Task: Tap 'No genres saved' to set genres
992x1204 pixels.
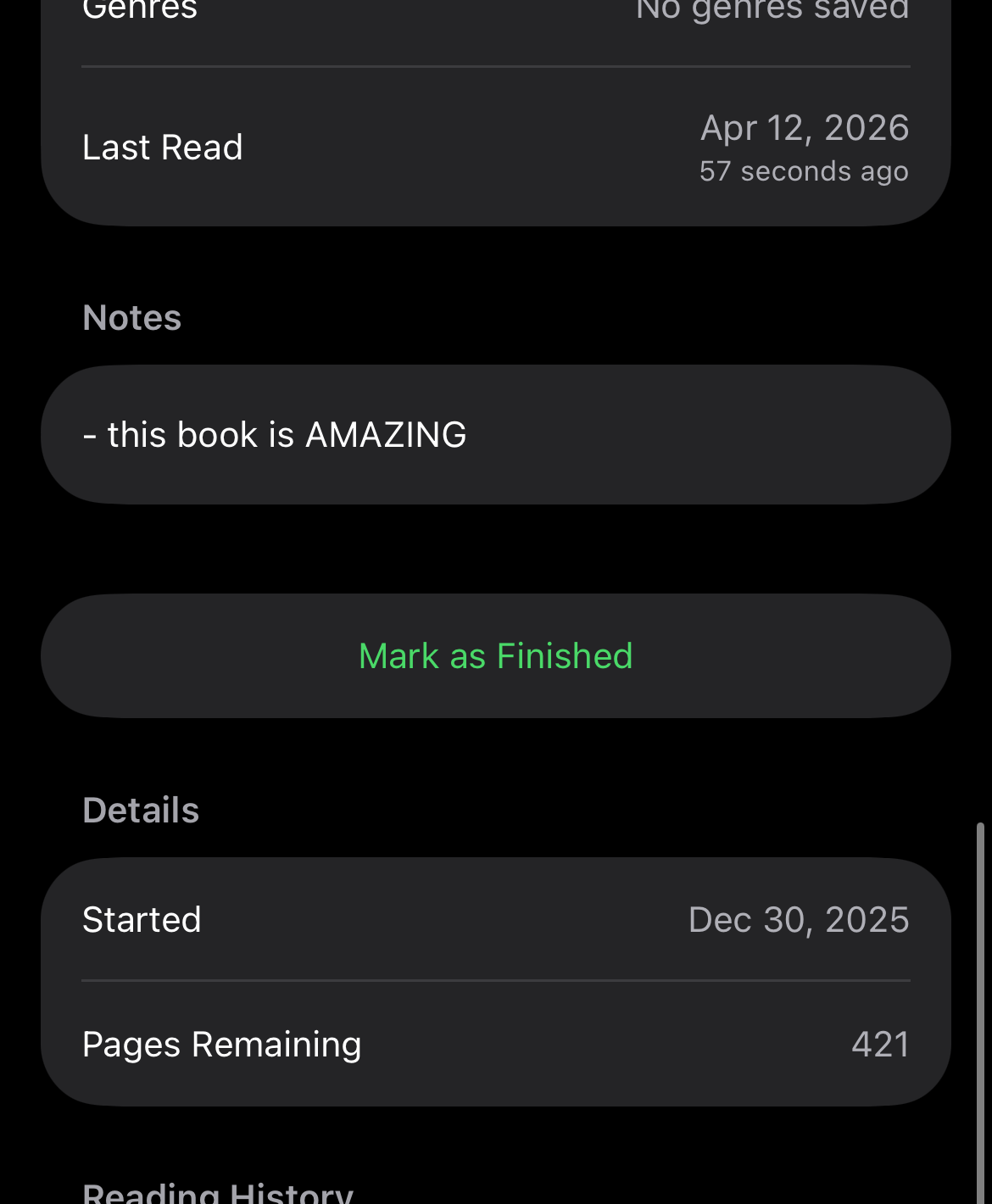Action: click(772, 8)
